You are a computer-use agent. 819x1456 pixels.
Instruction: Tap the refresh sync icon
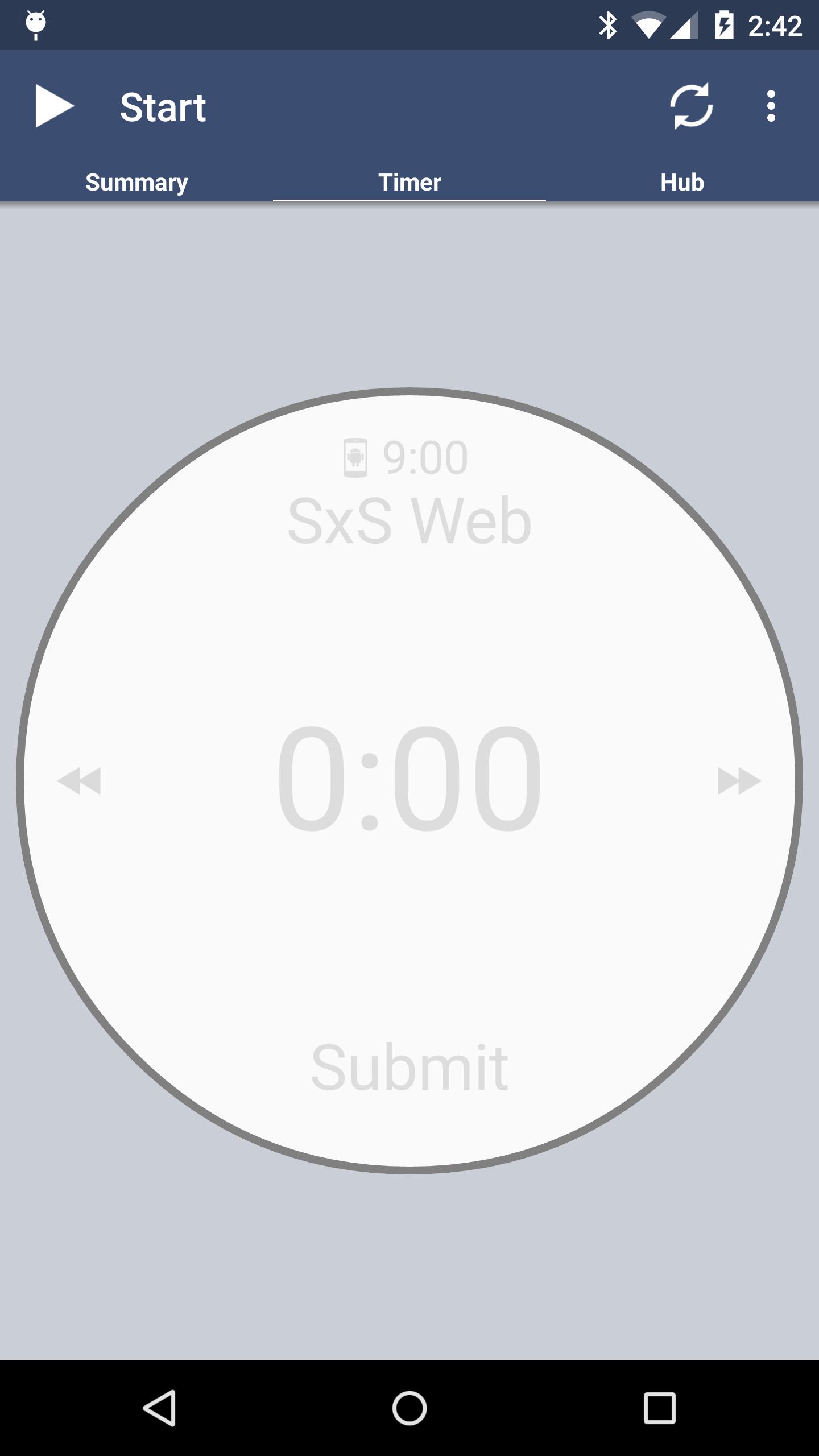tap(691, 106)
